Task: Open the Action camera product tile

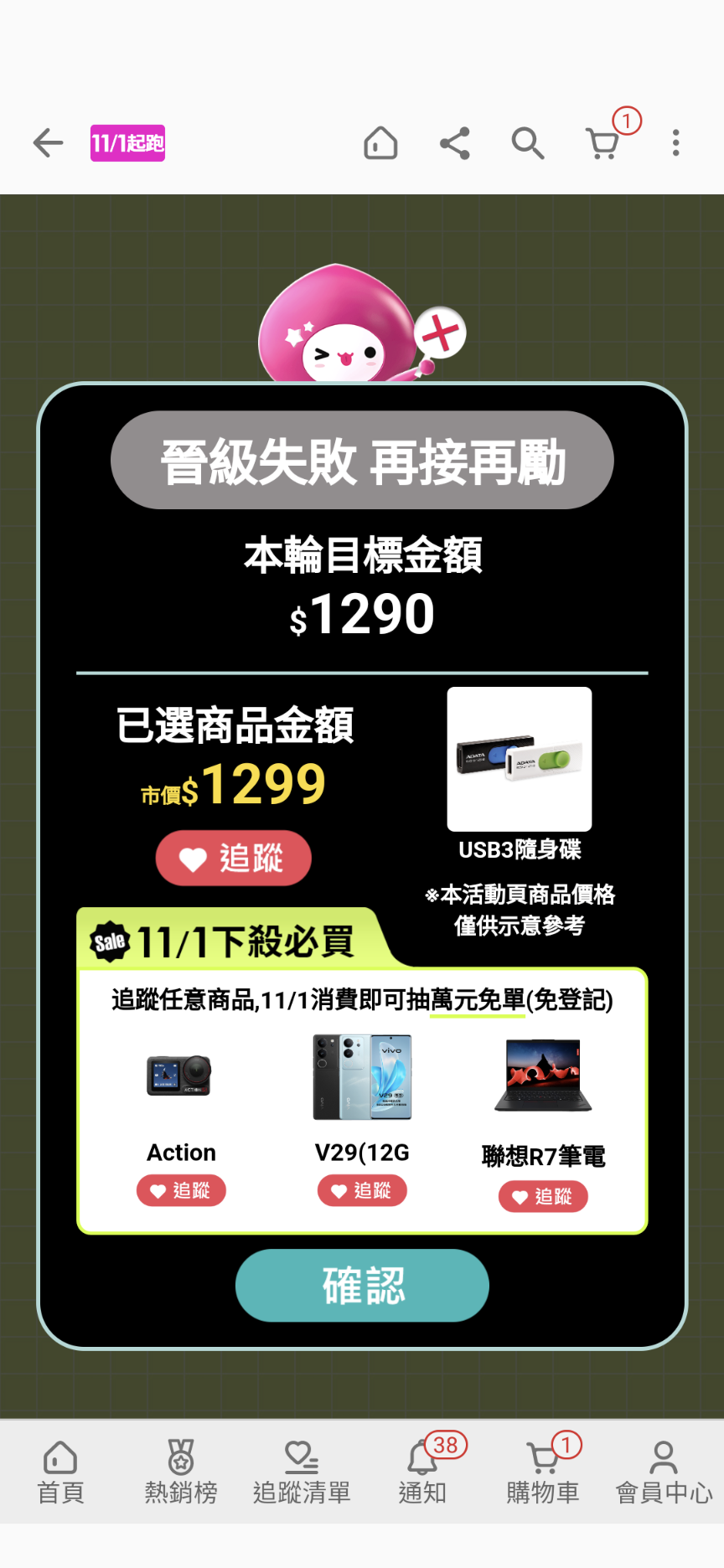Action: coord(179,1077)
